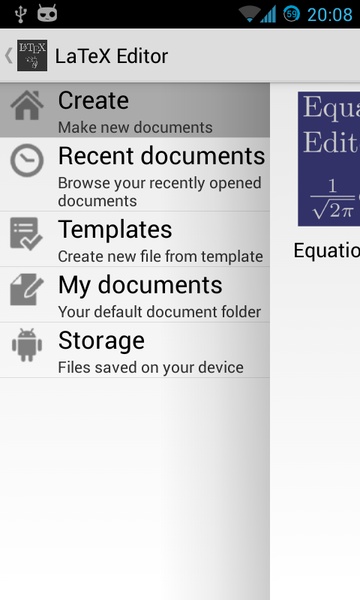Viewport: 360px width, 600px height.
Task: Open Recent documents
Action: coord(135,174)
